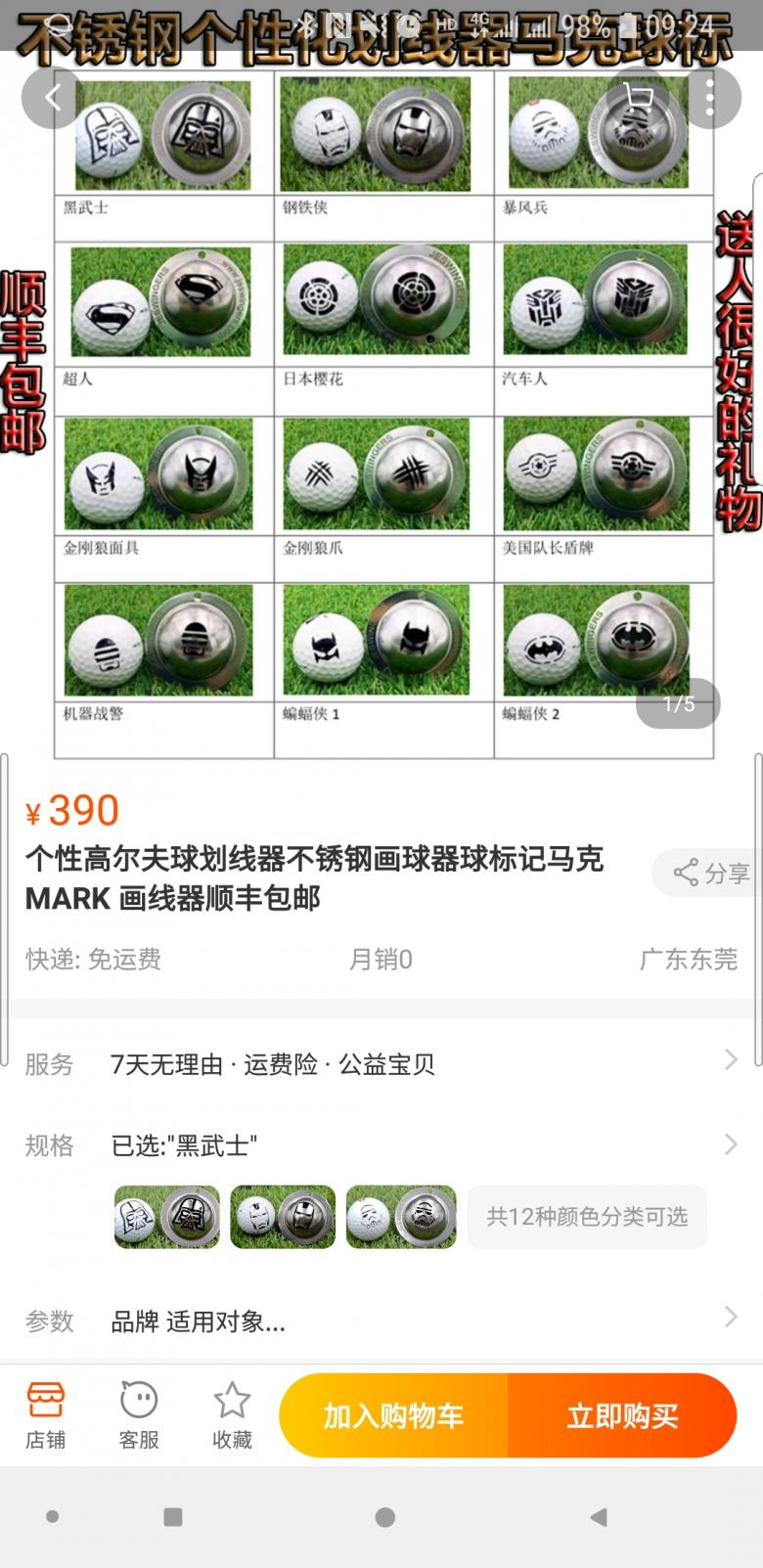
Task: Open the 服务 service details row
Action: (381, 1063)
